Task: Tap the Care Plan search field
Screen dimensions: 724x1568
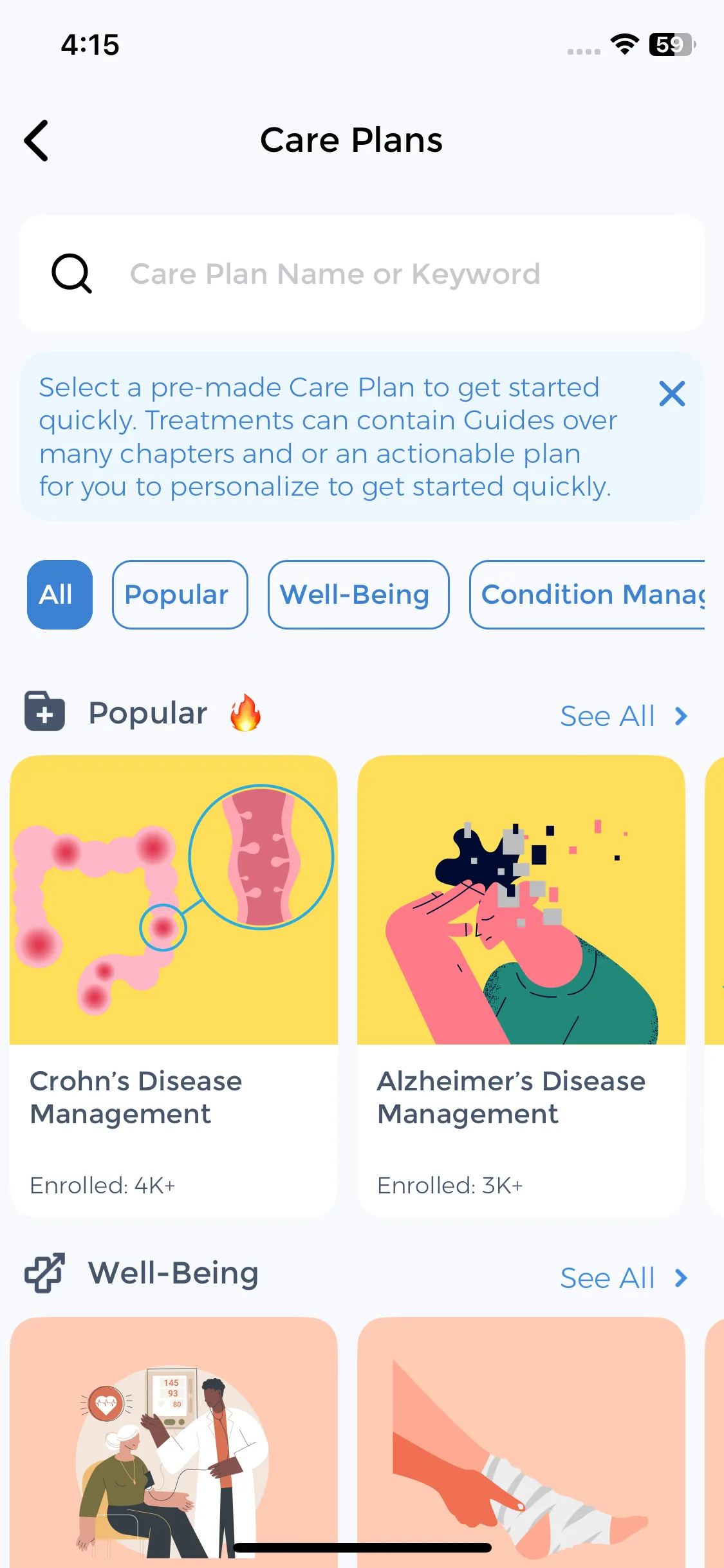Action: 360,274
